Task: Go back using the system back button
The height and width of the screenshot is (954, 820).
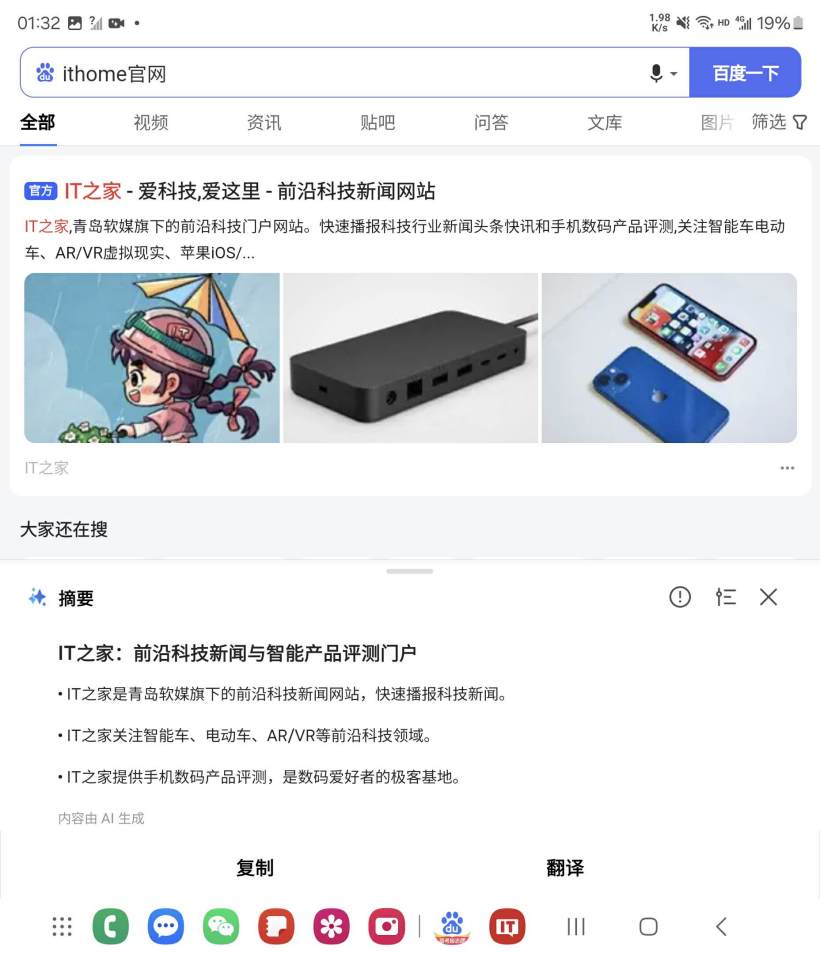Action: [721, 927]
